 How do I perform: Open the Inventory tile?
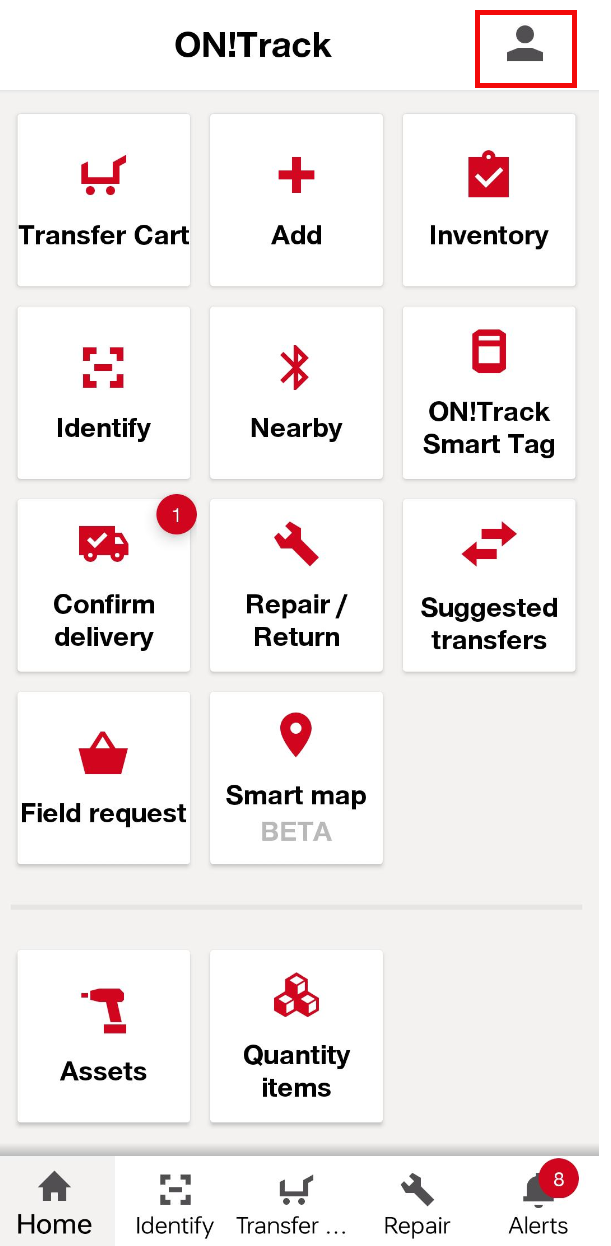[489, 200]
